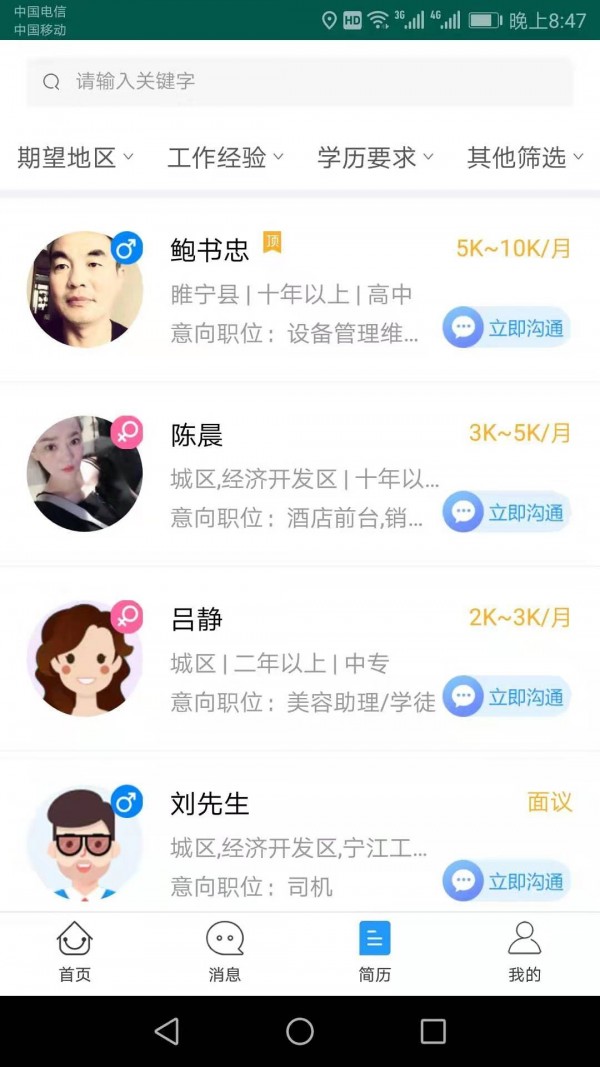Expand the 学历要求 filter

(376, 158)
